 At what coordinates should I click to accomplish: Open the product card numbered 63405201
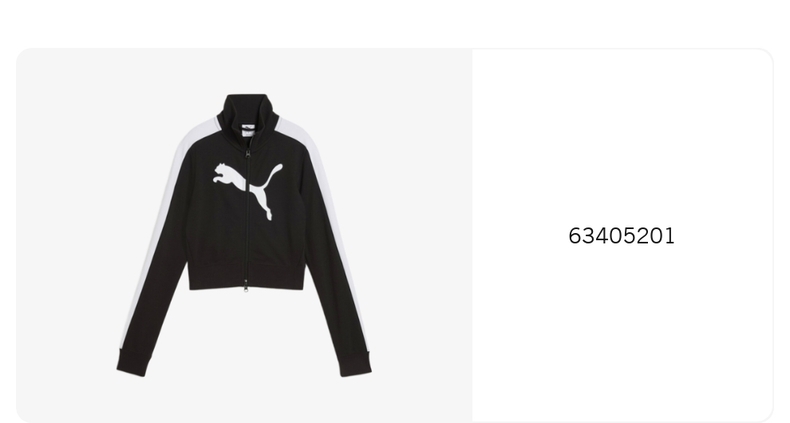(x=394, y=235)
